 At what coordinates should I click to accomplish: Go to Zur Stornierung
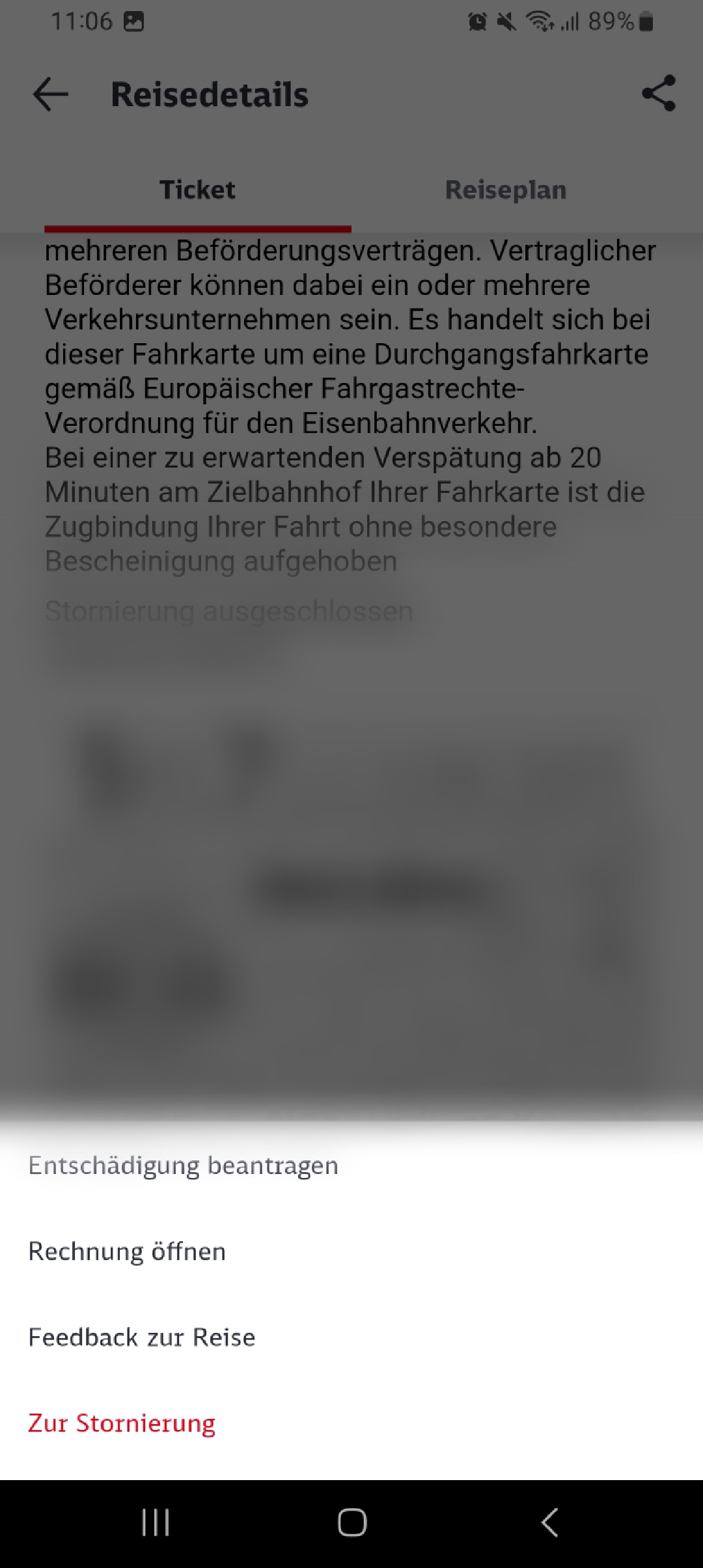(x=351, y=1423)
